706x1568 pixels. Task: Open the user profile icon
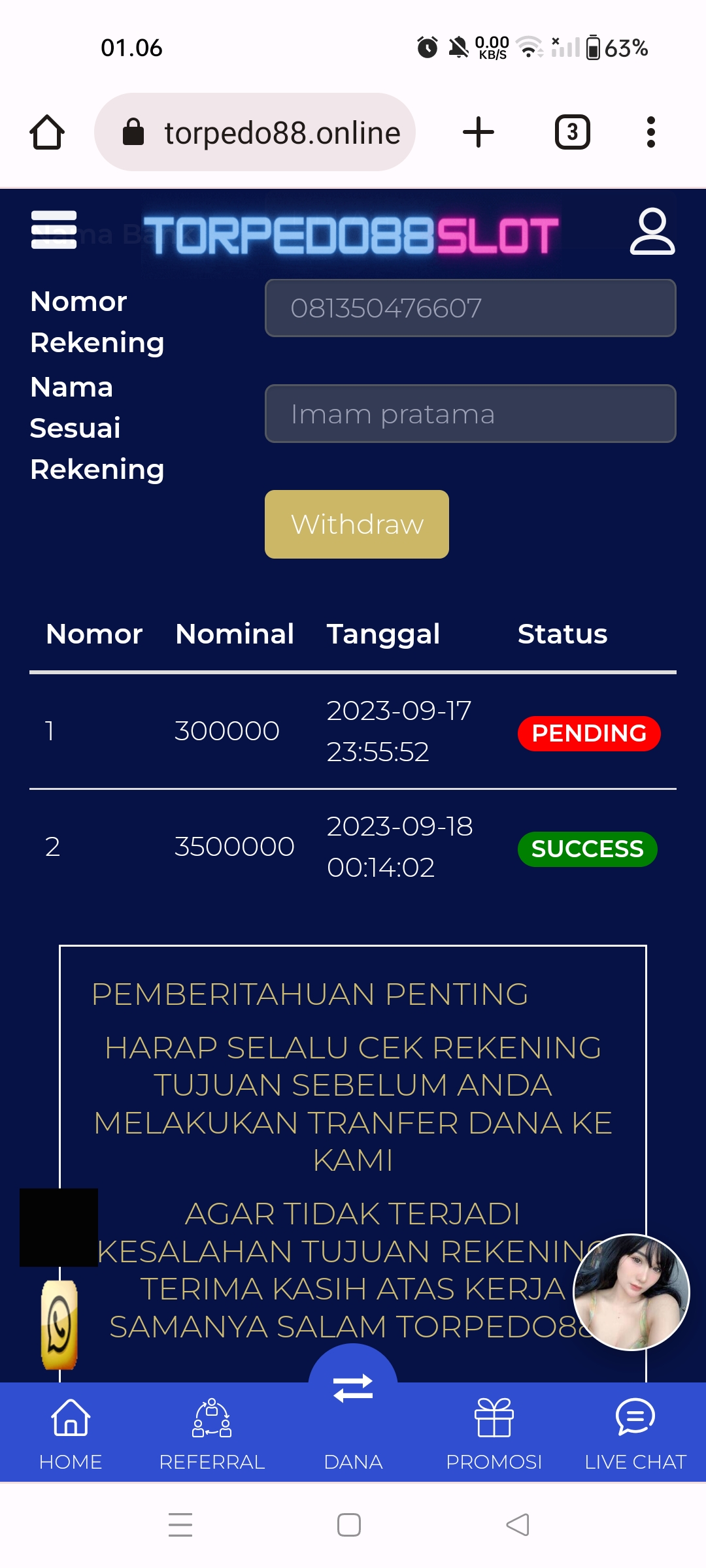click(x=652, y=231)
